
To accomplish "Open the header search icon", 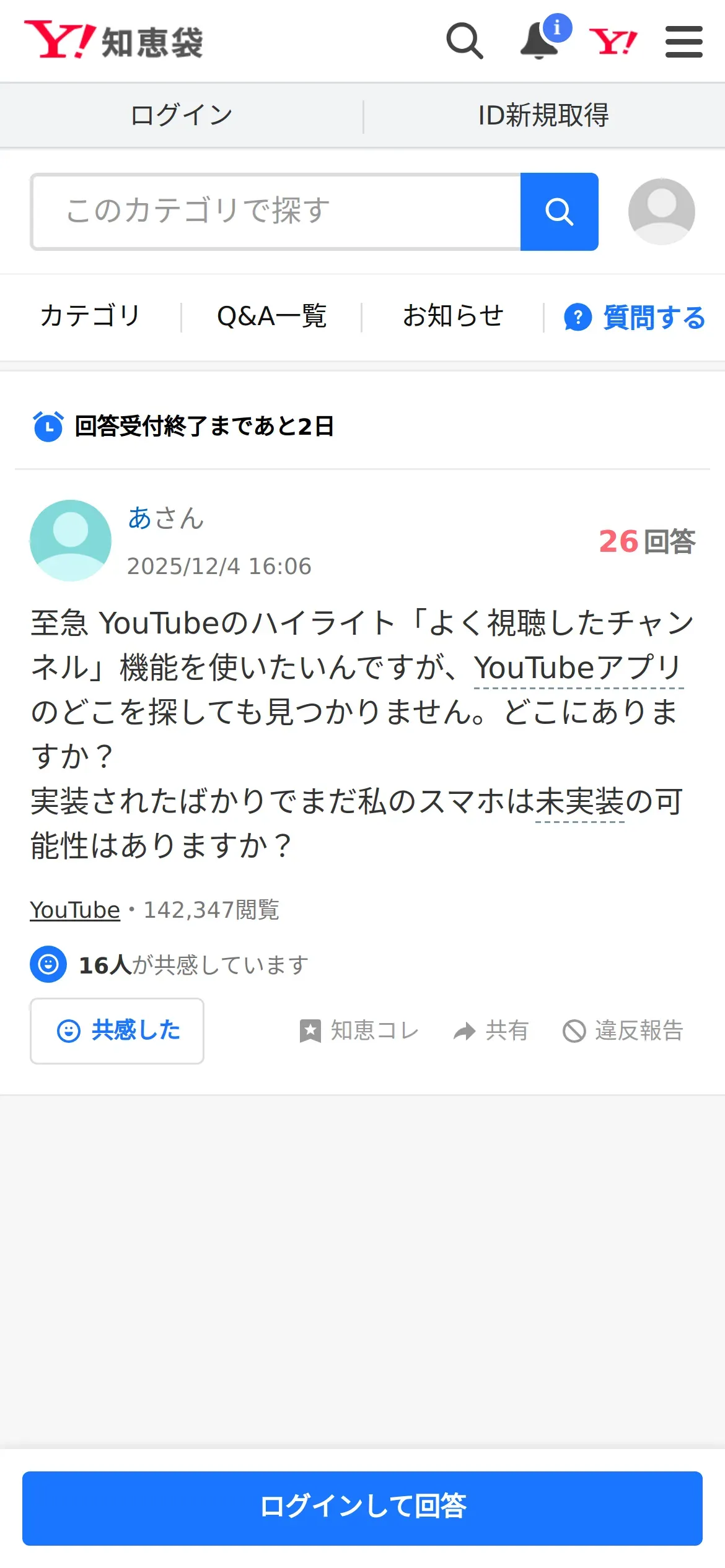I will click(x=464, y=41).
